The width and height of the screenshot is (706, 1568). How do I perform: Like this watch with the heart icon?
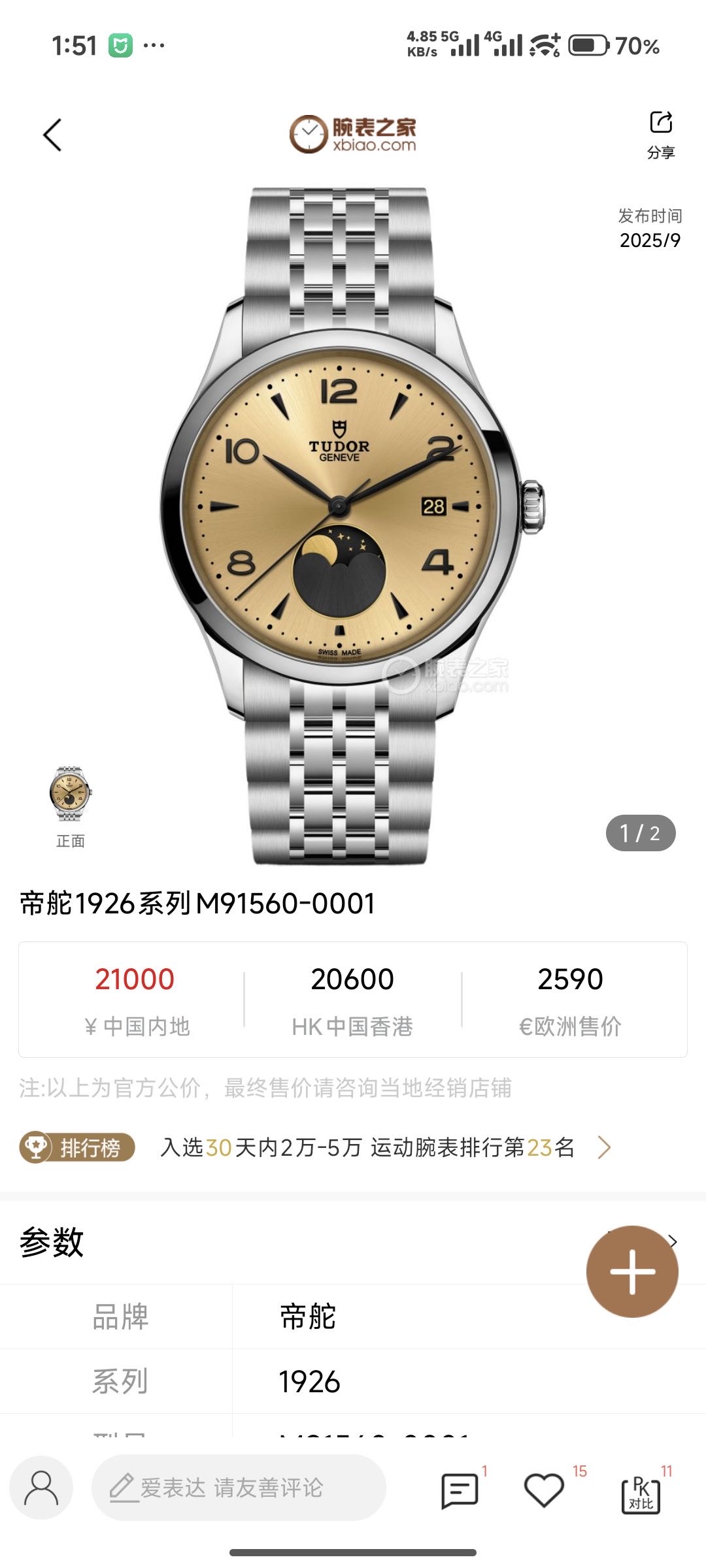point(544,1490)
